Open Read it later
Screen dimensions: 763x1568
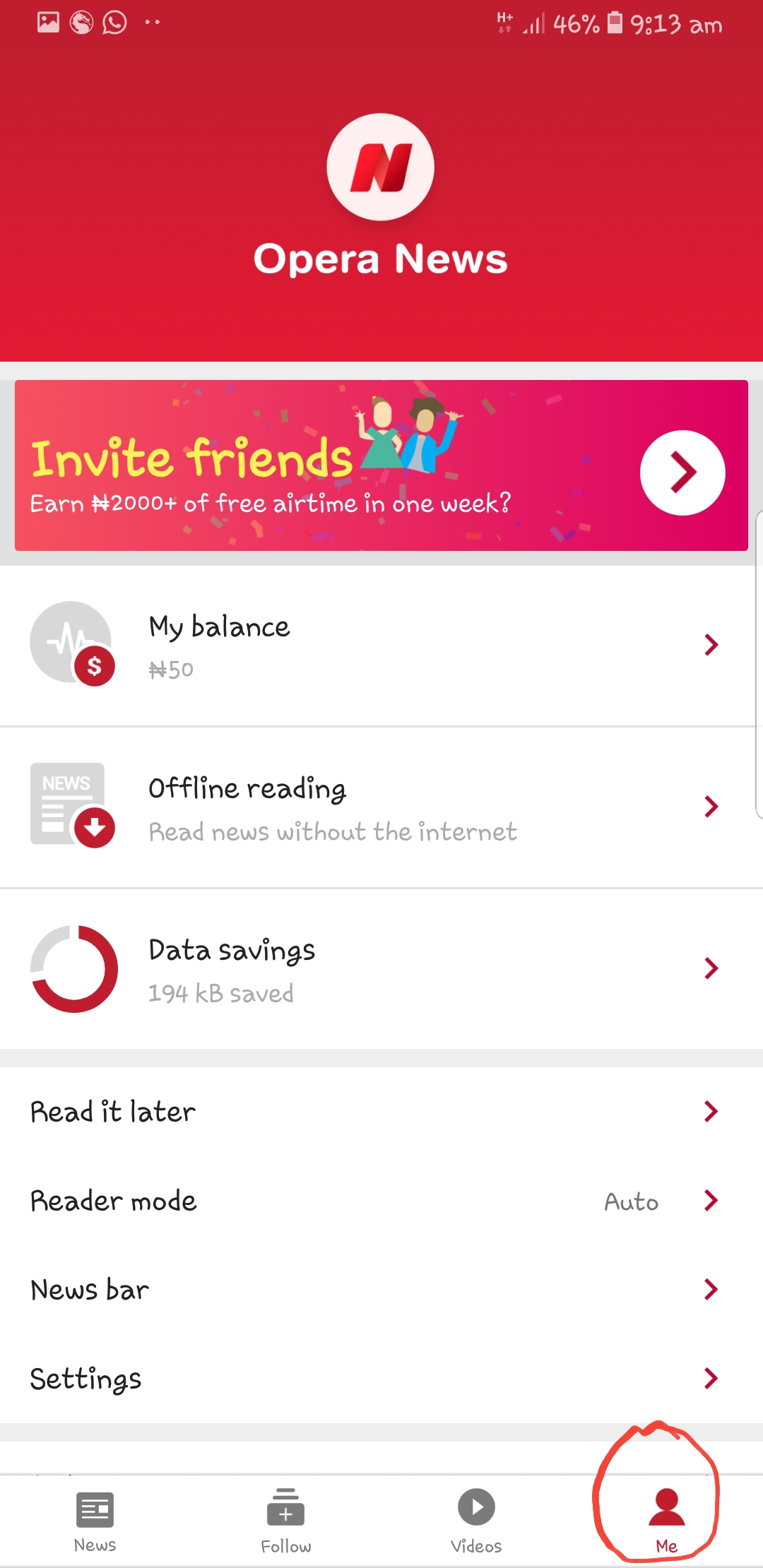pyautogui.click(x=112, y=1111)
